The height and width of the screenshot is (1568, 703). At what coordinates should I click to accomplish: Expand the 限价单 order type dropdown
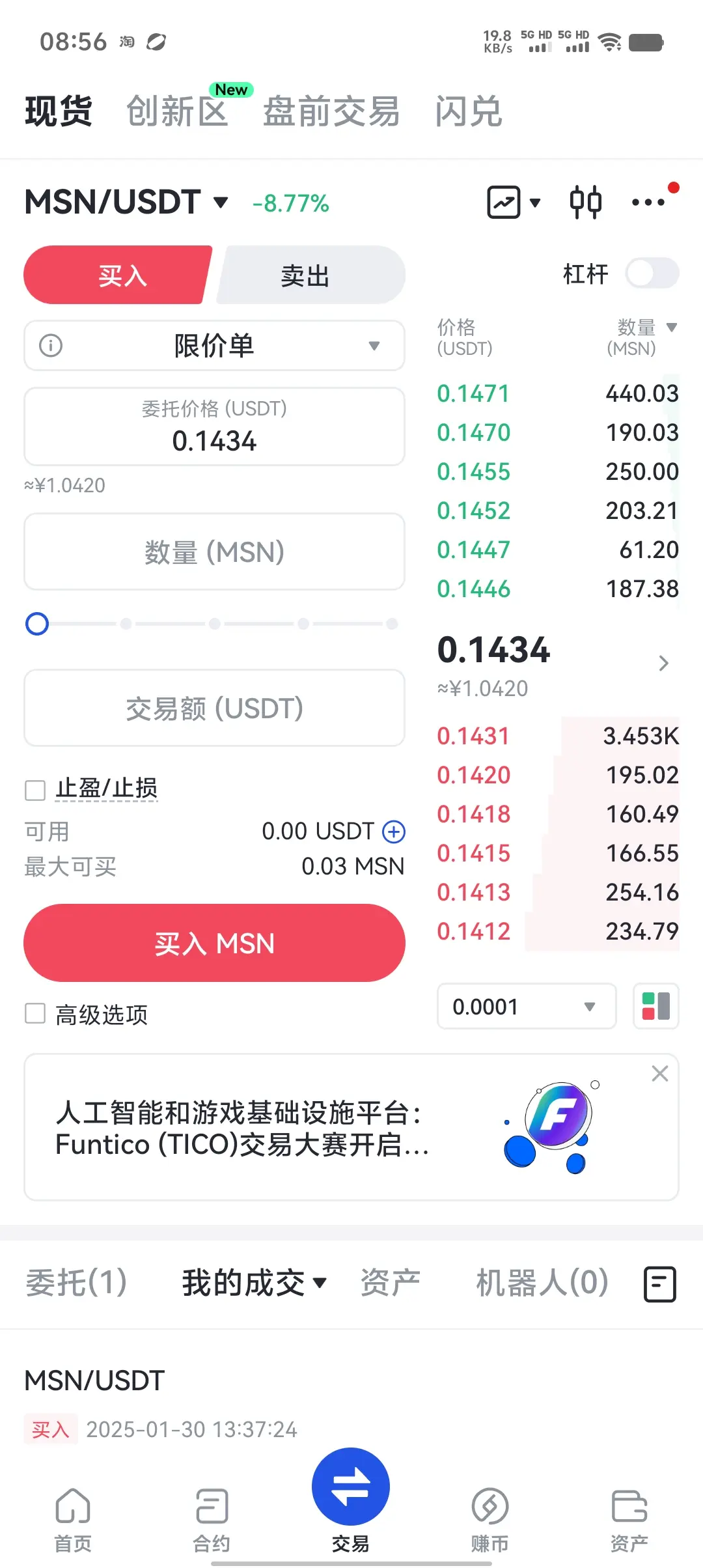[214, 346]
